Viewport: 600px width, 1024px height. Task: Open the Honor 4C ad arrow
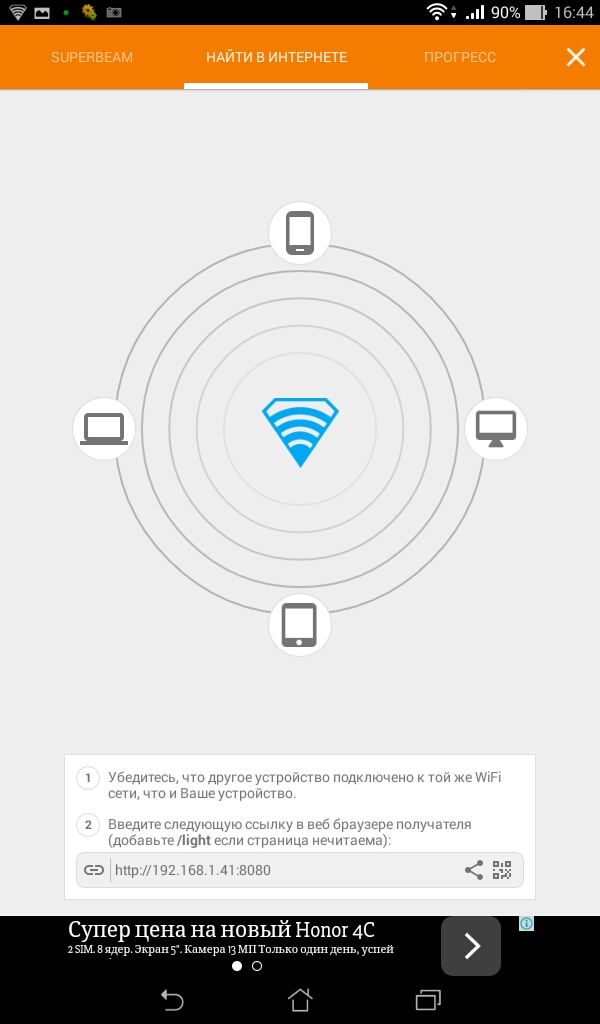(471, 945)
